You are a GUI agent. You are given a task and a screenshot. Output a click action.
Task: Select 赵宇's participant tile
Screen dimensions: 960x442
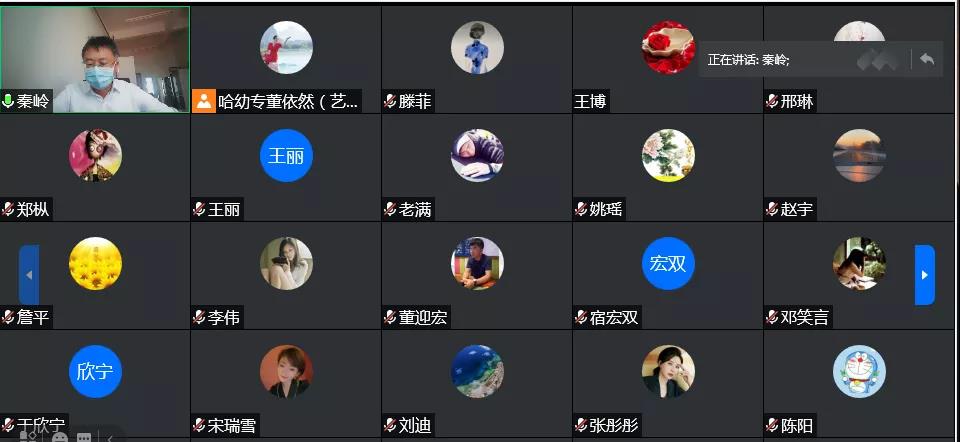pyautogui.click(x=859, y=167)
